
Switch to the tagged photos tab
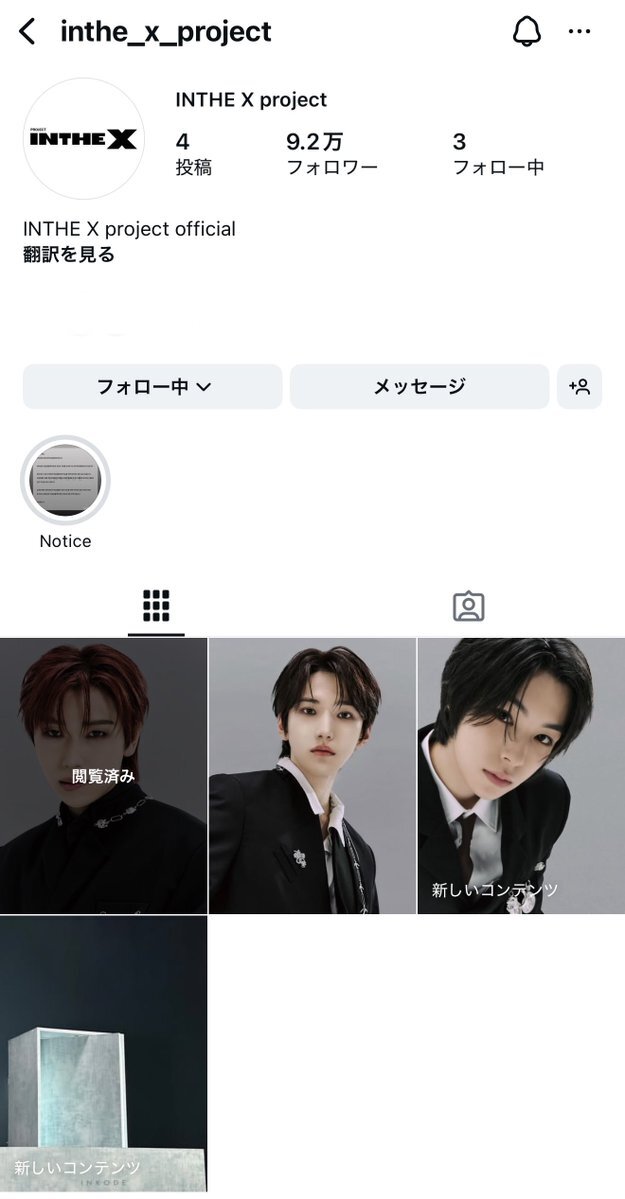click(x=468, y=606)
